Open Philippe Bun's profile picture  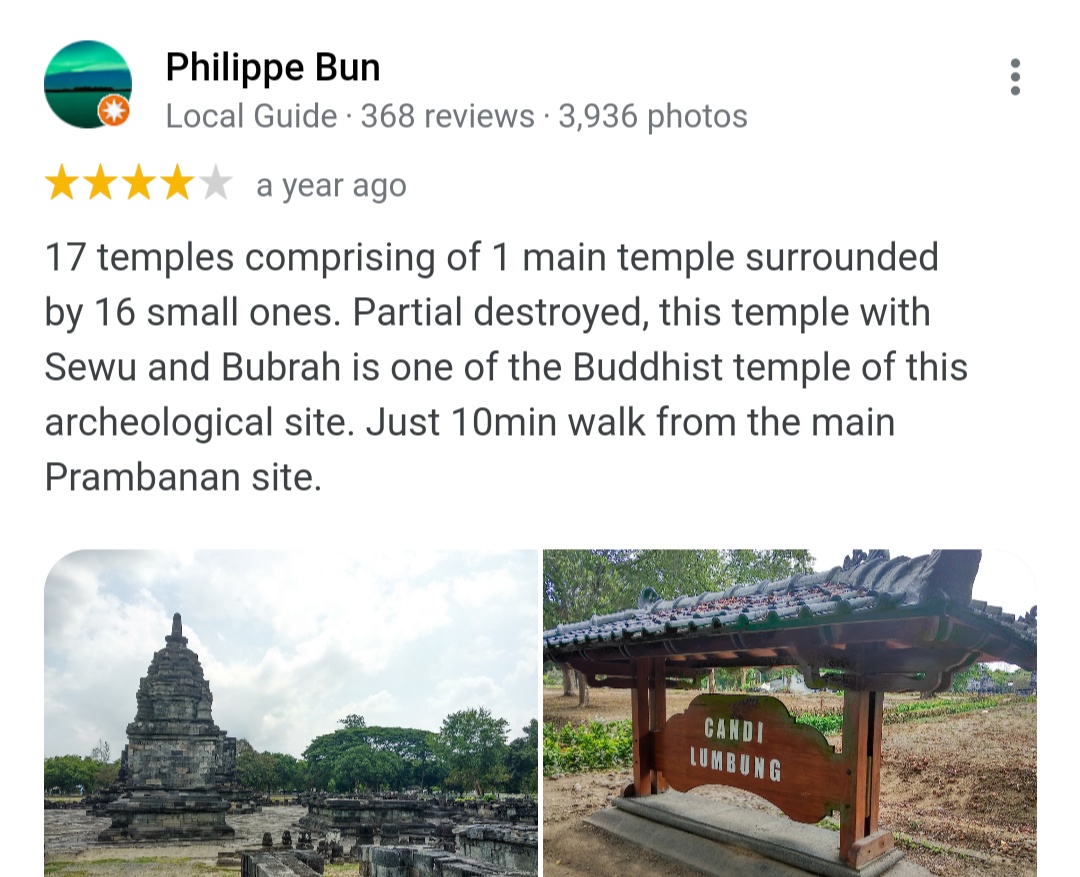click(88, 84)
